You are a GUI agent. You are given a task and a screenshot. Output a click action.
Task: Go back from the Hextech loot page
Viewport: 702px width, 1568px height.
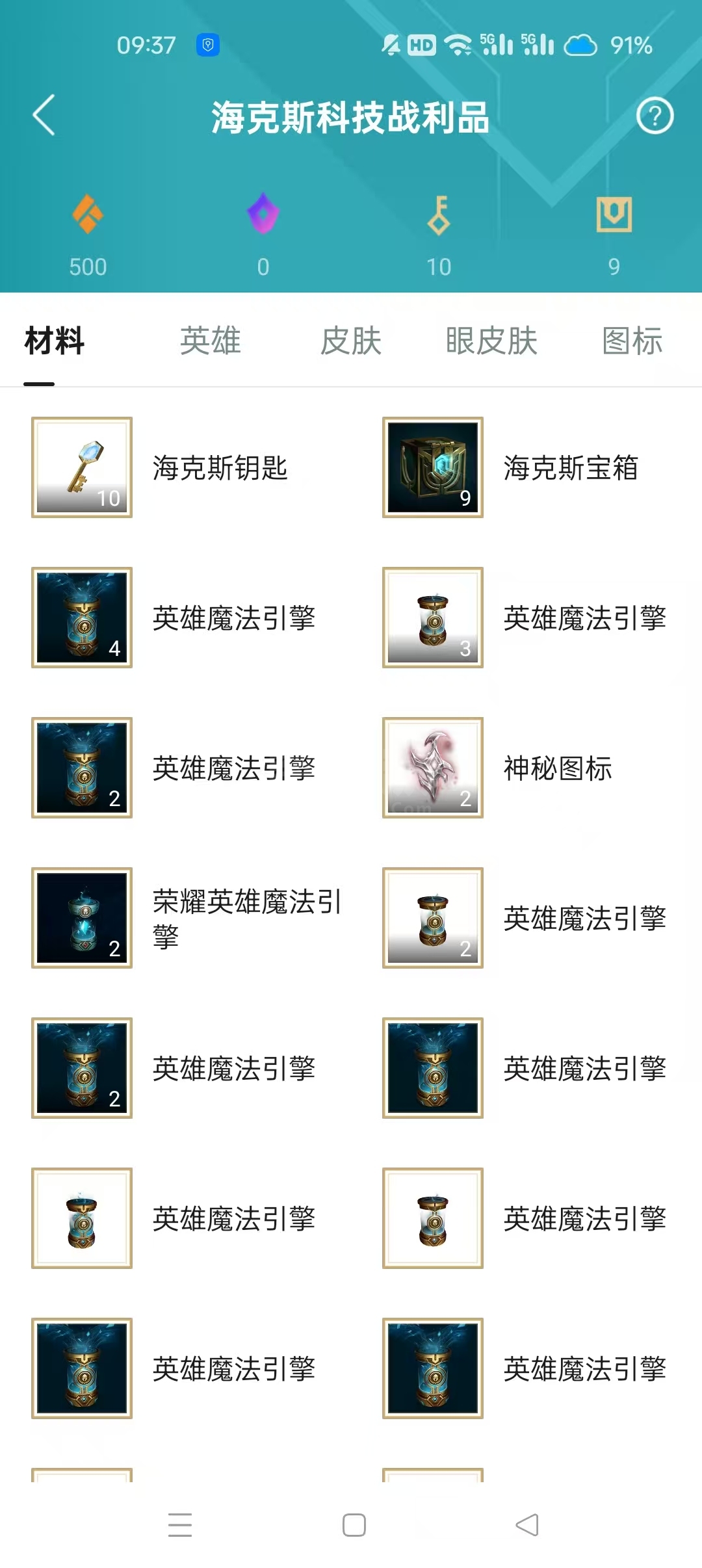44,116
